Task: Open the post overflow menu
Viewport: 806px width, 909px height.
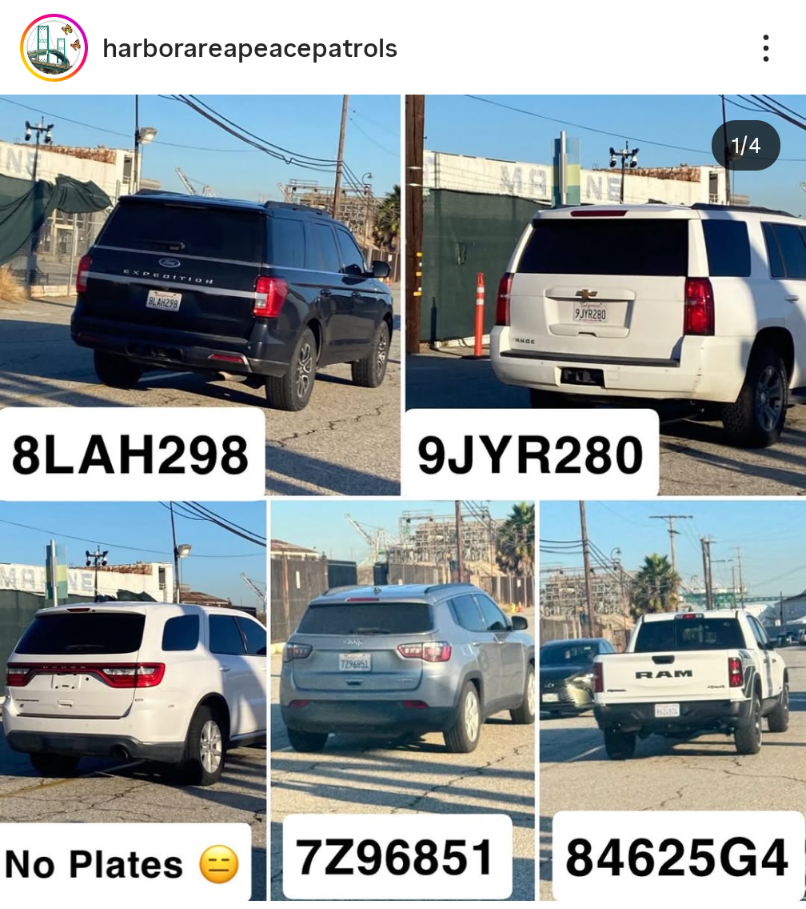Action: click(x=765, y=48)
